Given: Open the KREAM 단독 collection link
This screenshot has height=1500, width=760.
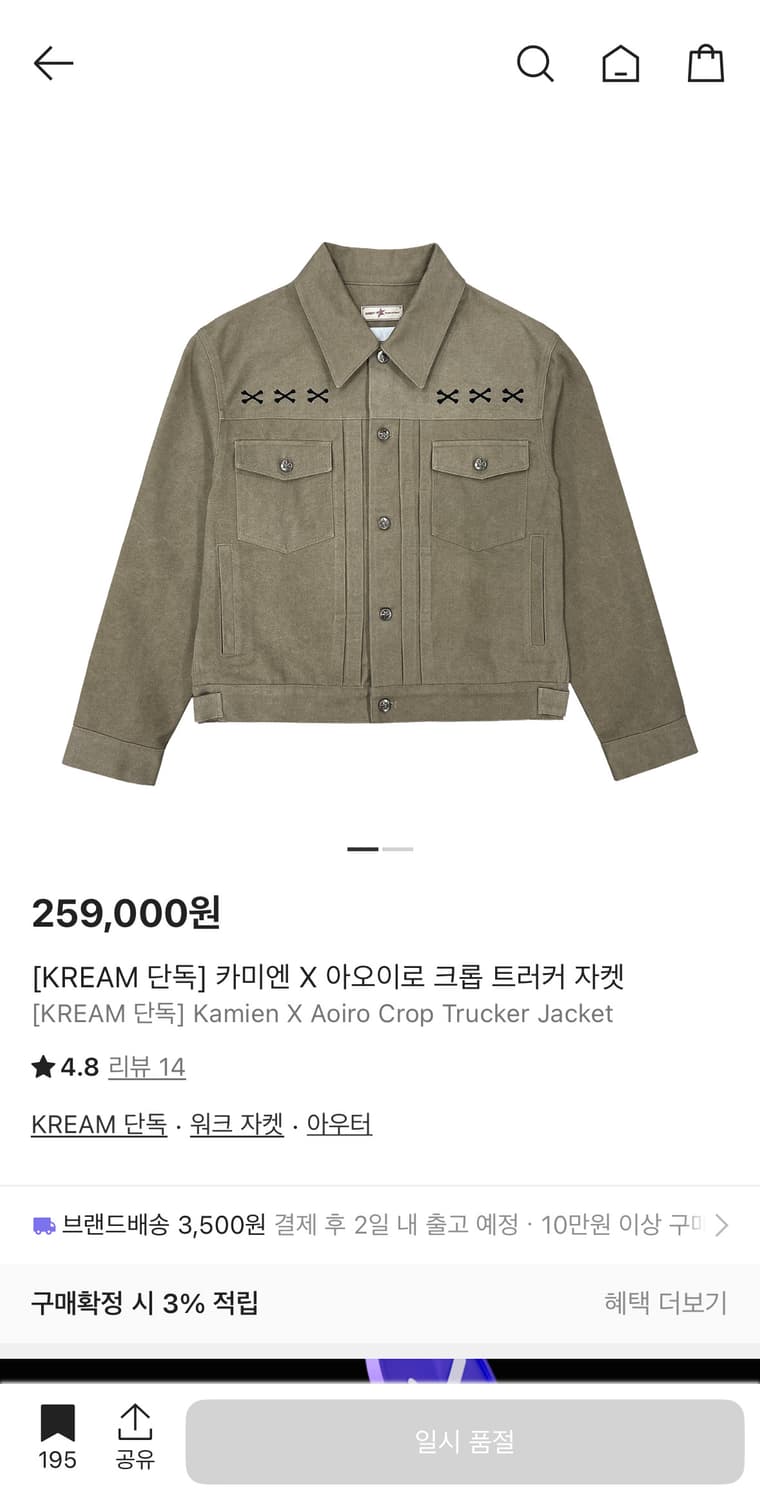Looking at the screenshot, I should pos(97,1123).
